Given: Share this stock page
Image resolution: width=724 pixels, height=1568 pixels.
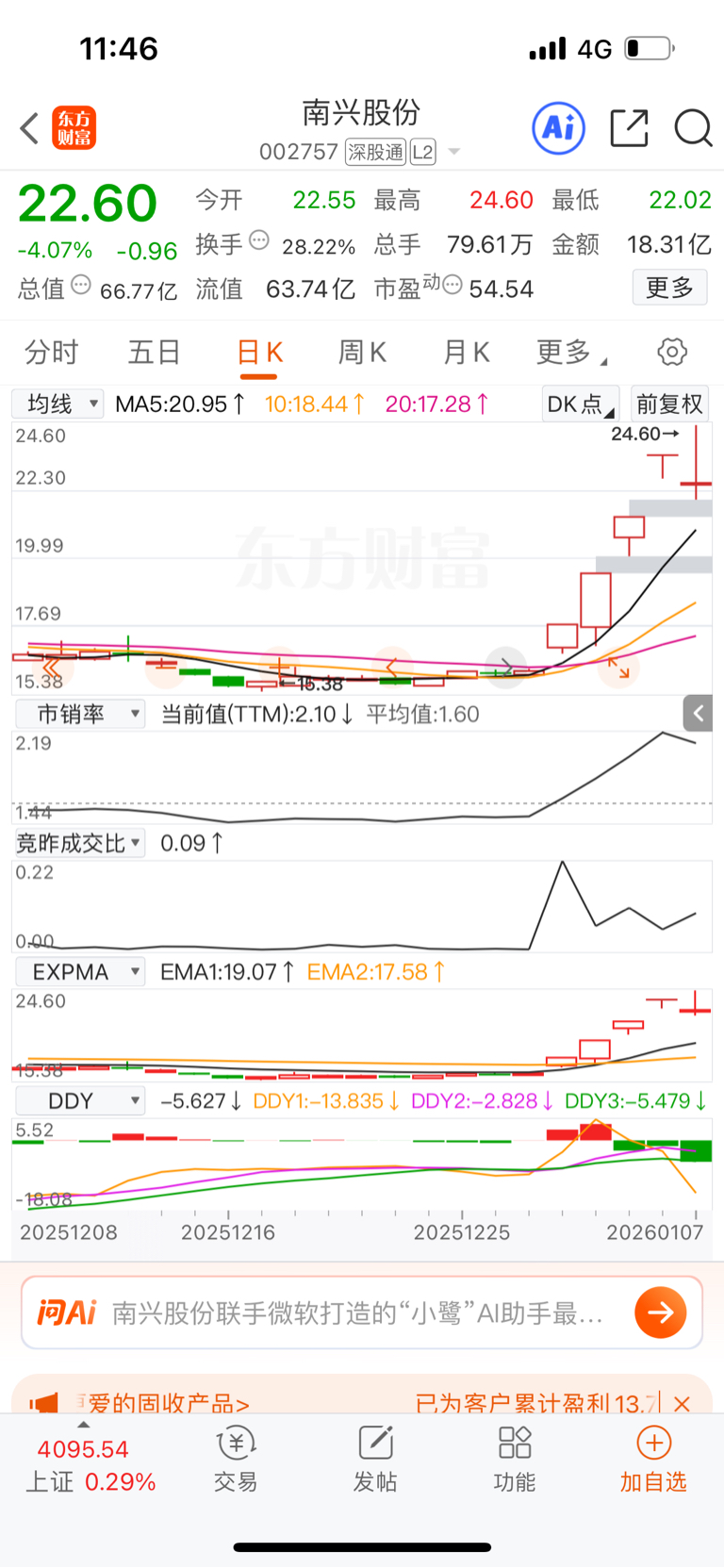Looking at the screenshot, I should (629, 127).
